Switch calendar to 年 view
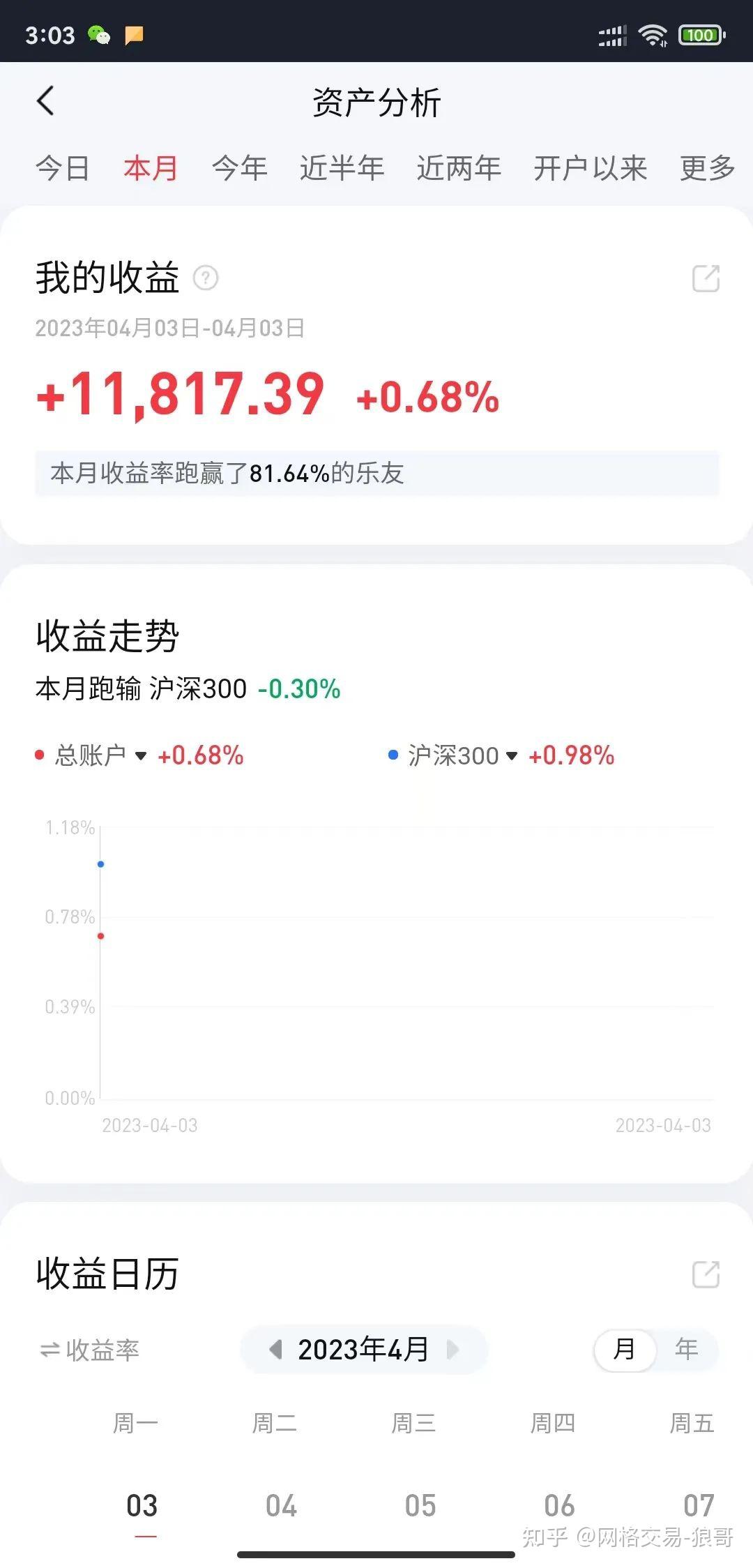Image resolution: width=753 pixels, height=1568 pixels. [x=687, y=1349]
